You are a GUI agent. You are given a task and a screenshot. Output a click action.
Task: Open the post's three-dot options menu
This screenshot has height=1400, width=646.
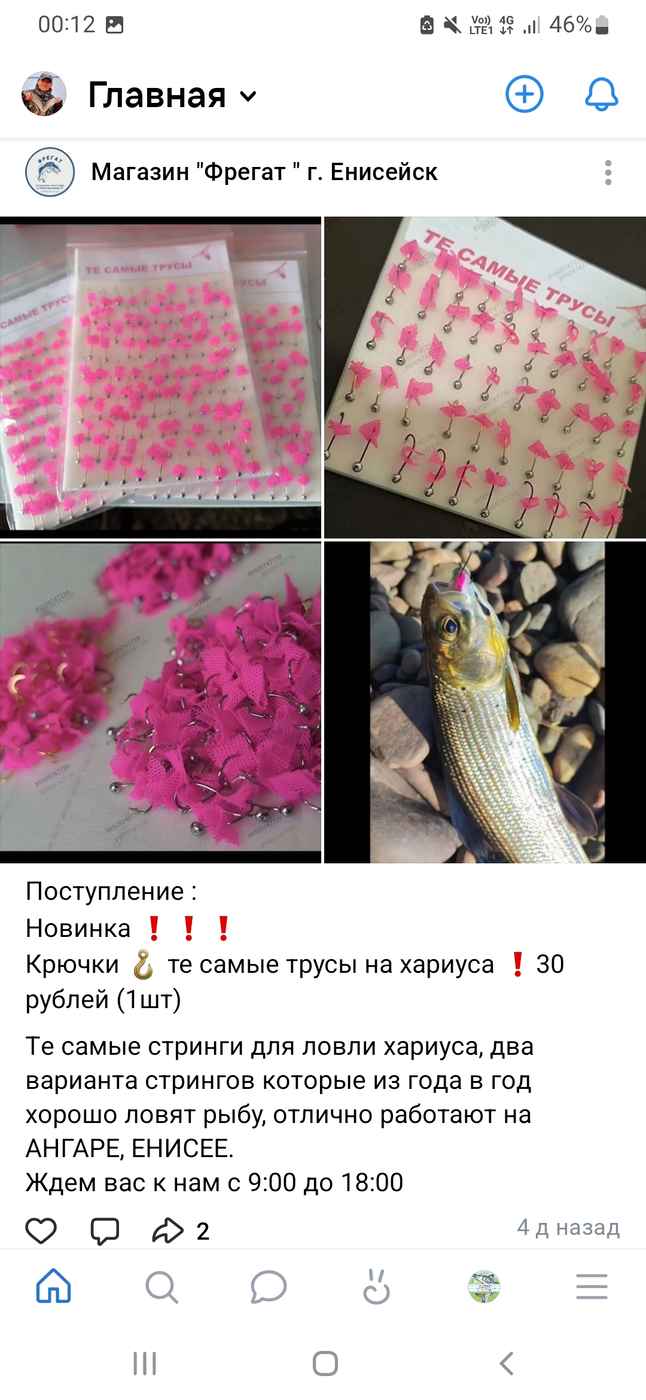[x=608, y=173]
